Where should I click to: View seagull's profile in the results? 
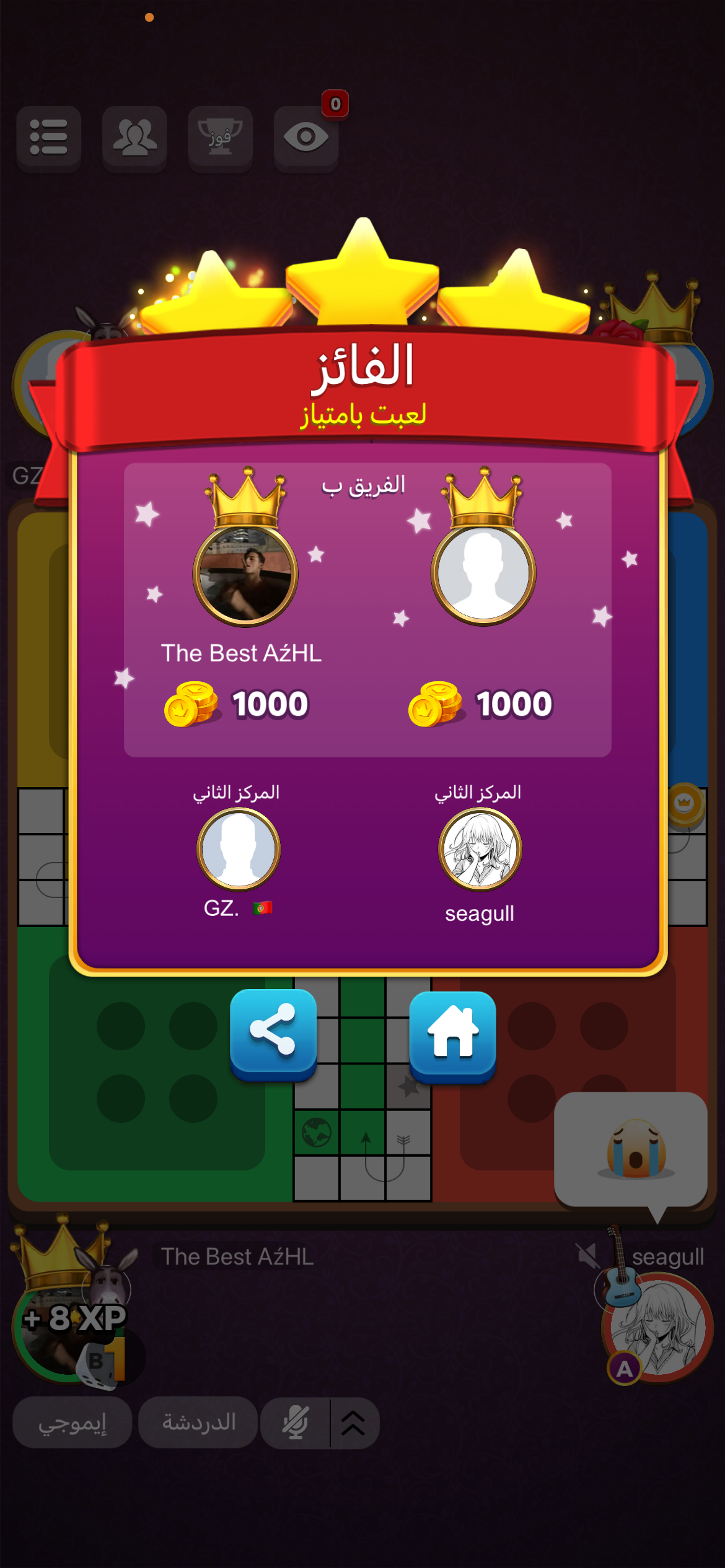point(480,849)
